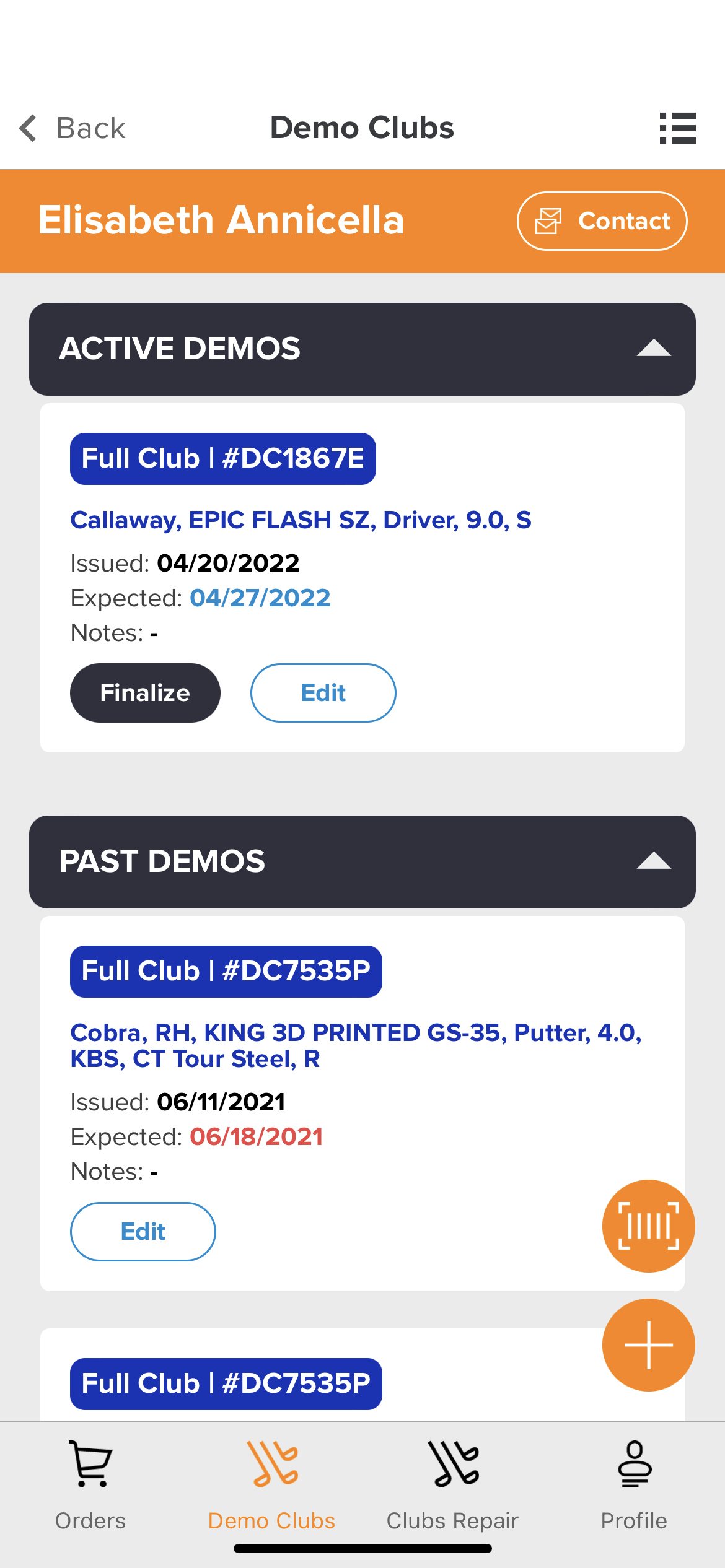The height and width of the screenshot is (1568, 725).
Task: Open the barcode scanner
Action: click(649, 1226)
